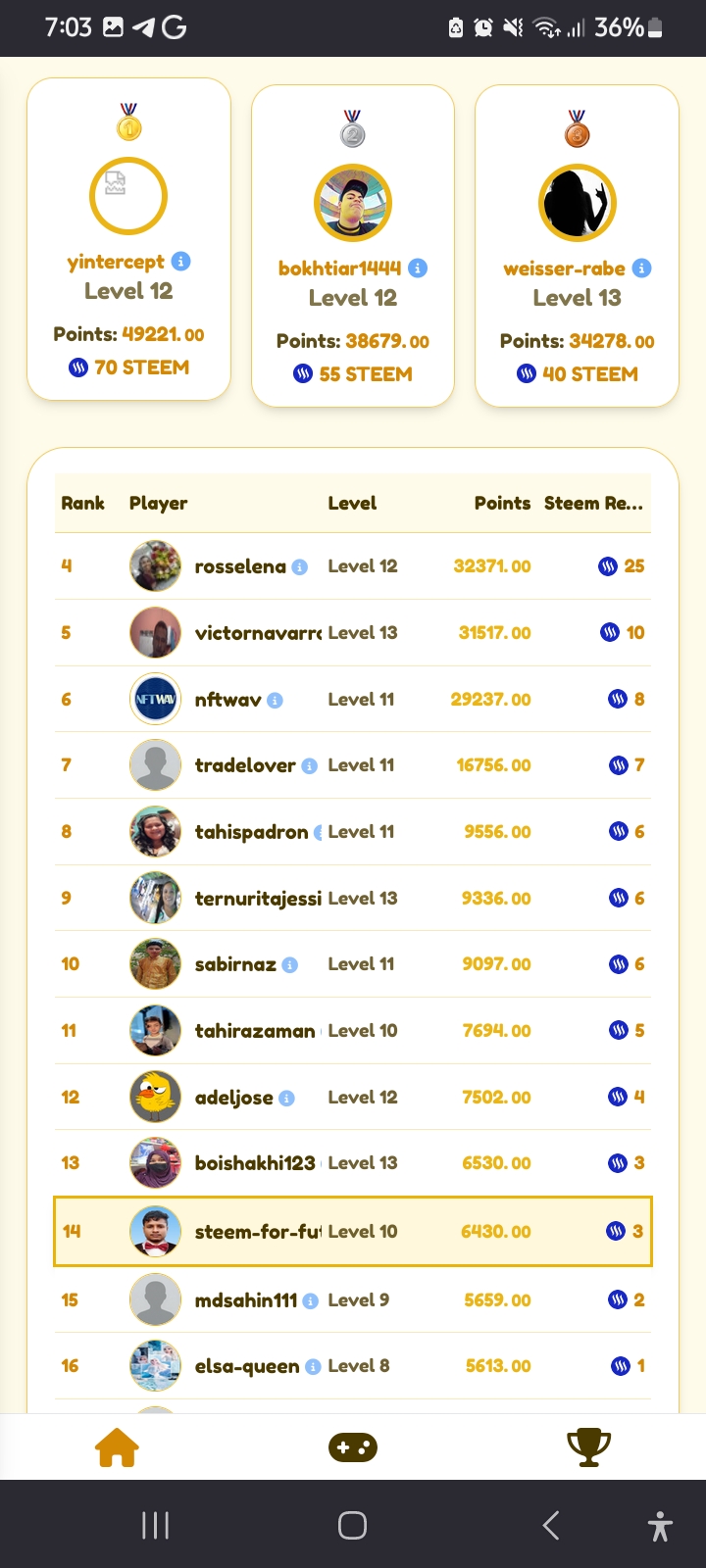Tap the info icon next to adeljose
The image size is (706, 1568).
(x=286, y=1099)
